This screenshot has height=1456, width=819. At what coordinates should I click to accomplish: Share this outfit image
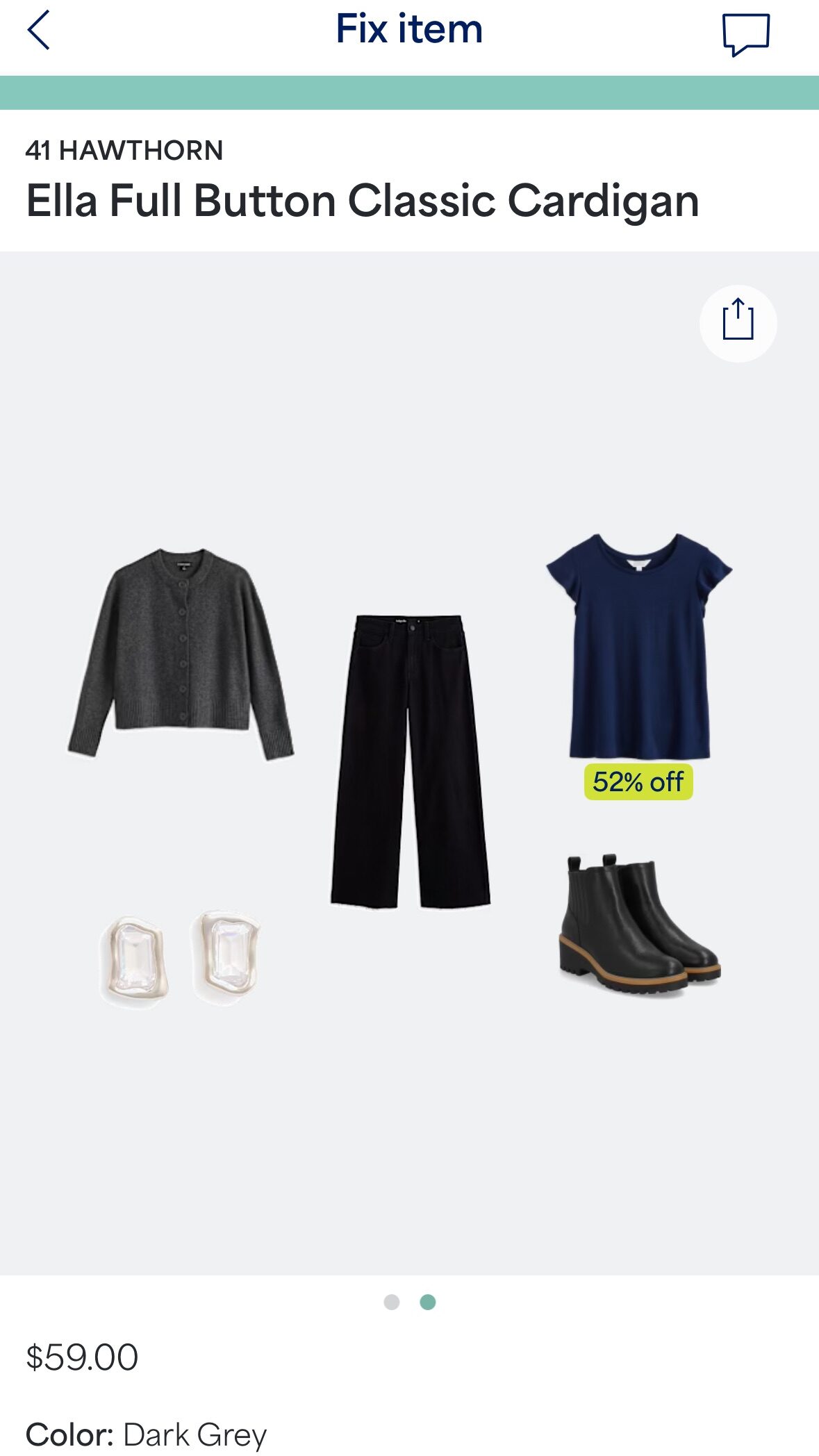[x=738, y=322]
